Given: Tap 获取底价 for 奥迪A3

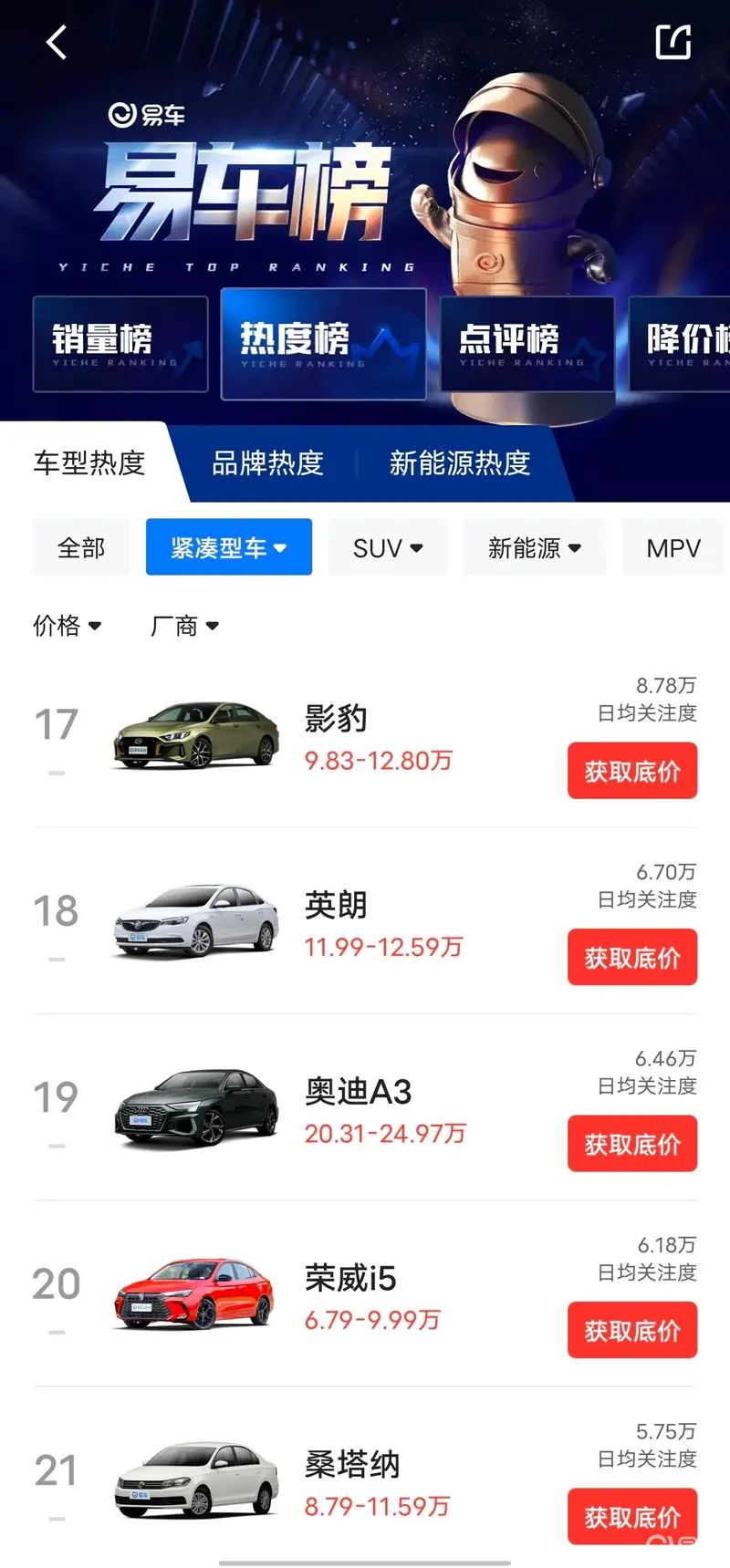Looking at the screenshot, I should tap(631, 1144).
